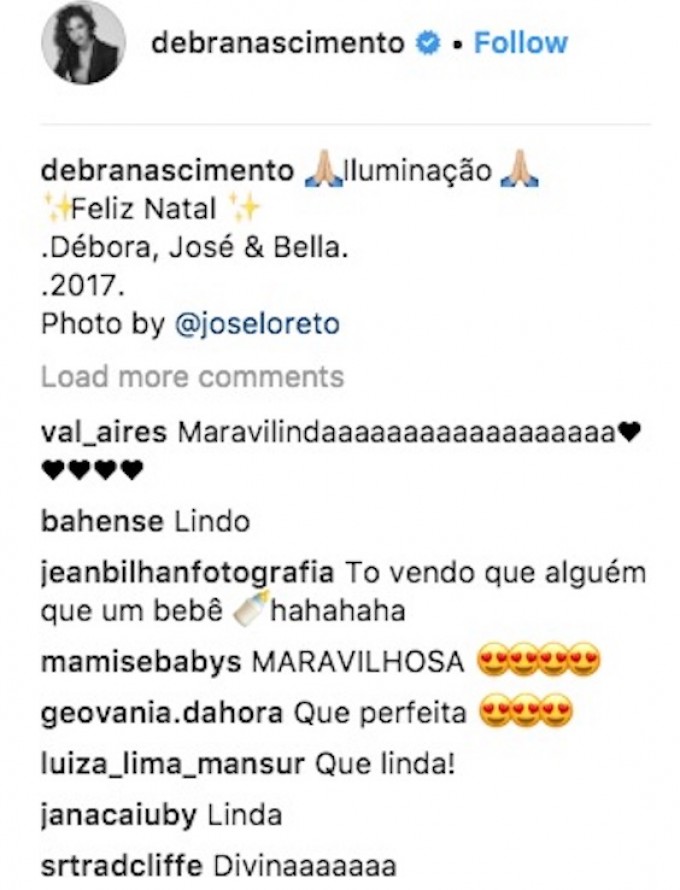The width and height of the screenshot is (680, 890).
Task: Visit val_aires' profile from the comment
Action: [105, 432]
